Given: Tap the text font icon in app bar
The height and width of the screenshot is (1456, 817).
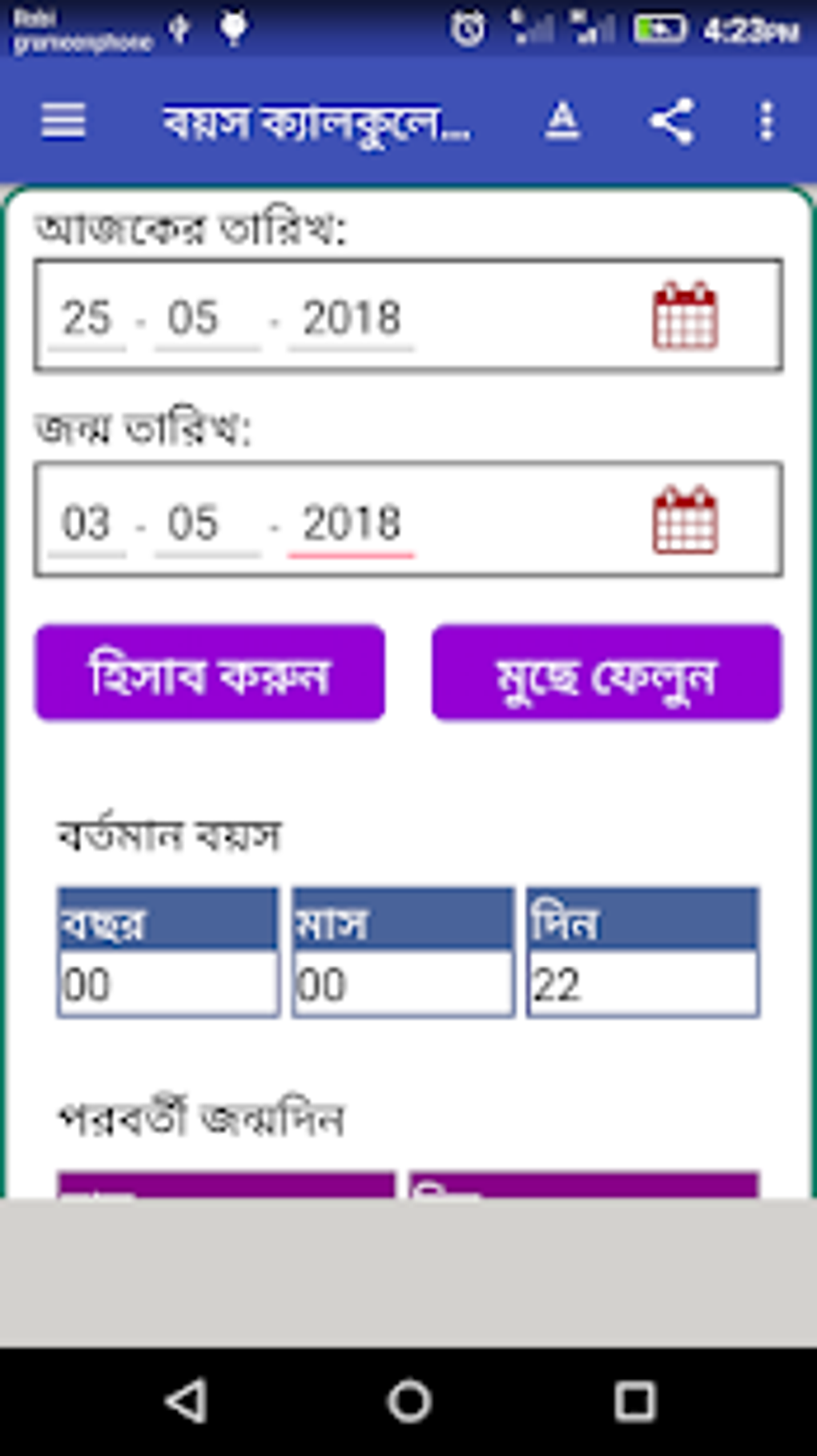Looking at the screenshot, I should click(562, 121).
